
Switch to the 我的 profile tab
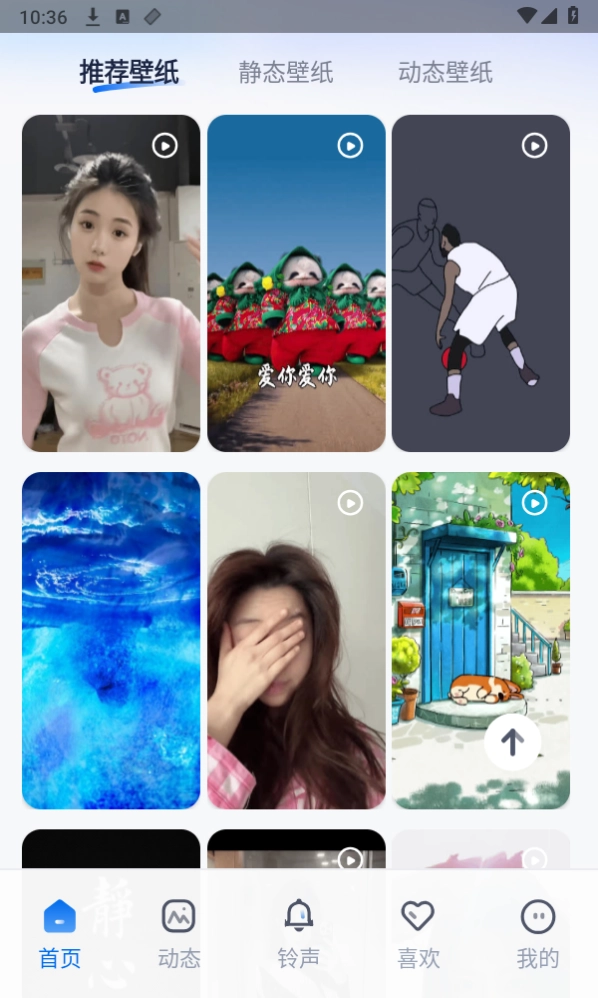point(538,934)
